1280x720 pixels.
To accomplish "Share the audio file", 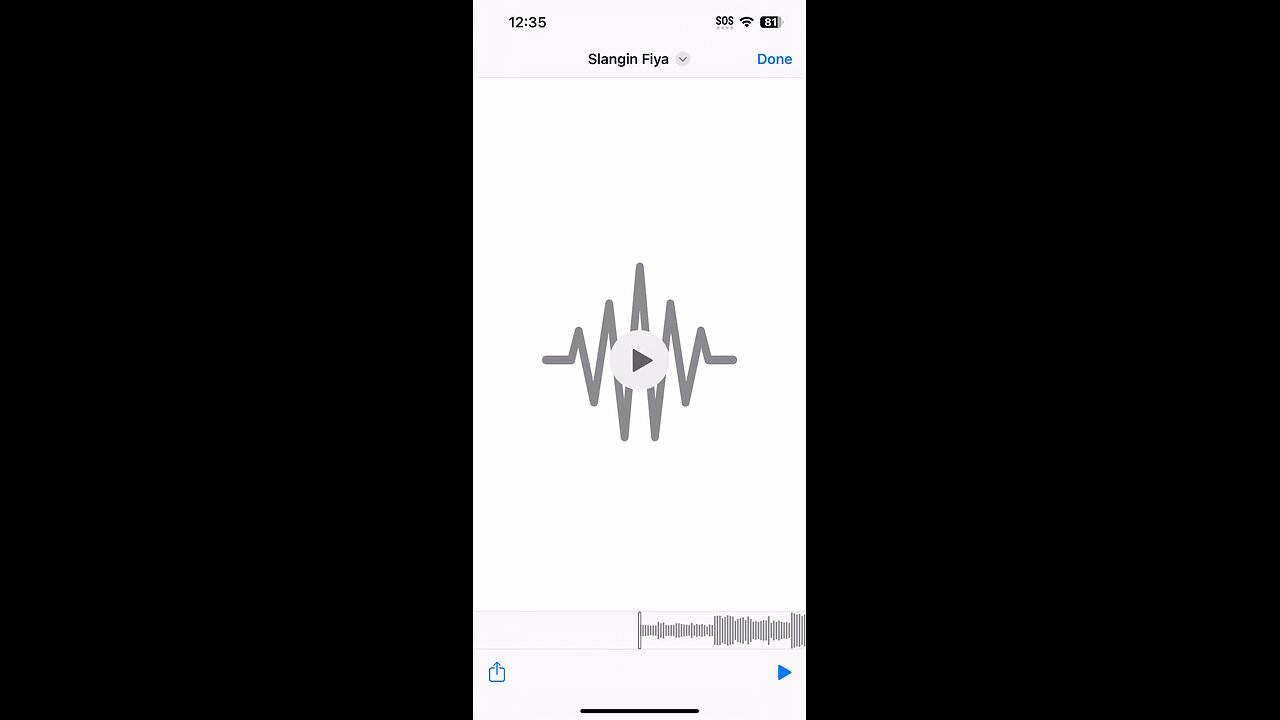I will tap(497, 672).
